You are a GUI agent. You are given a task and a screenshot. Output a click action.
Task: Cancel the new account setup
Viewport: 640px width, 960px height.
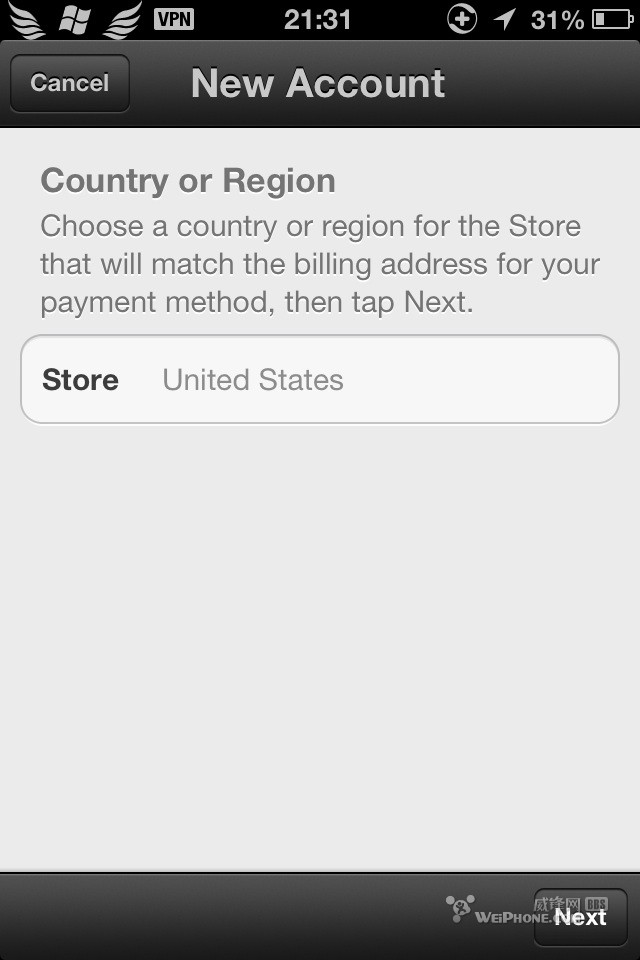click(69, 83)
